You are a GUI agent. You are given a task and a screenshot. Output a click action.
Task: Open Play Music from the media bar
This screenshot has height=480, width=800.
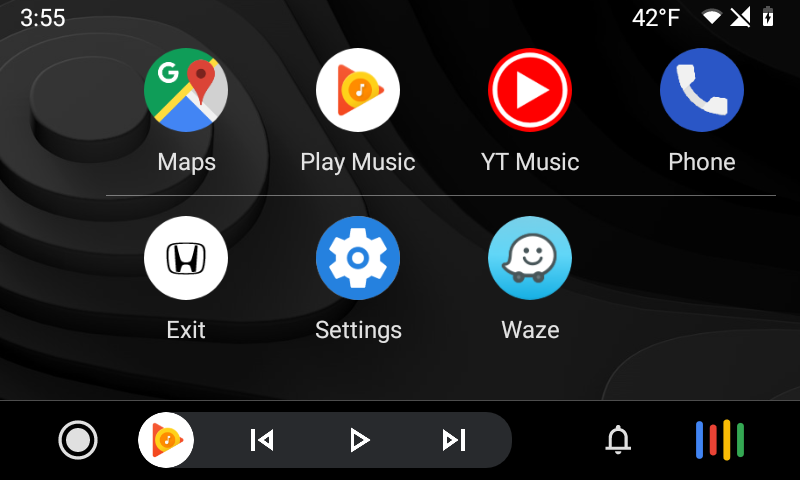[x=166, y=440]
